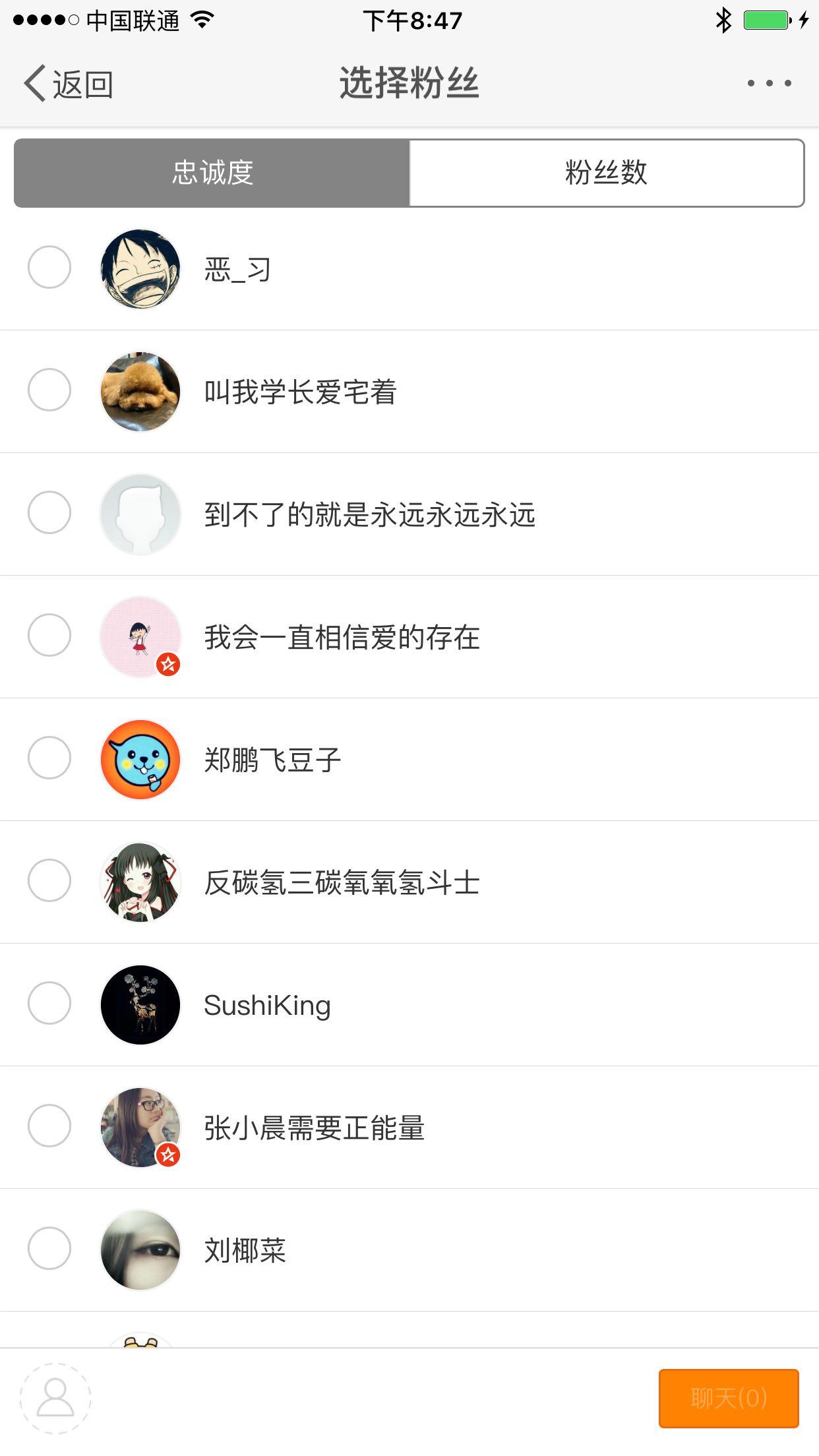
Task: Select the fan 郑鹏飞豆子
Action: click(x=49, y=758)
